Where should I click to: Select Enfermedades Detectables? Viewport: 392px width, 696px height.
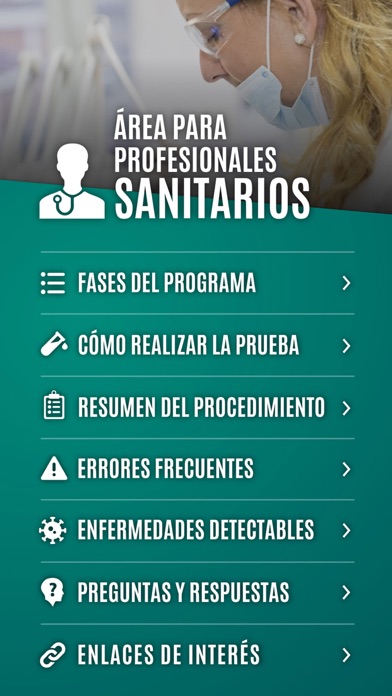[197, 531]
